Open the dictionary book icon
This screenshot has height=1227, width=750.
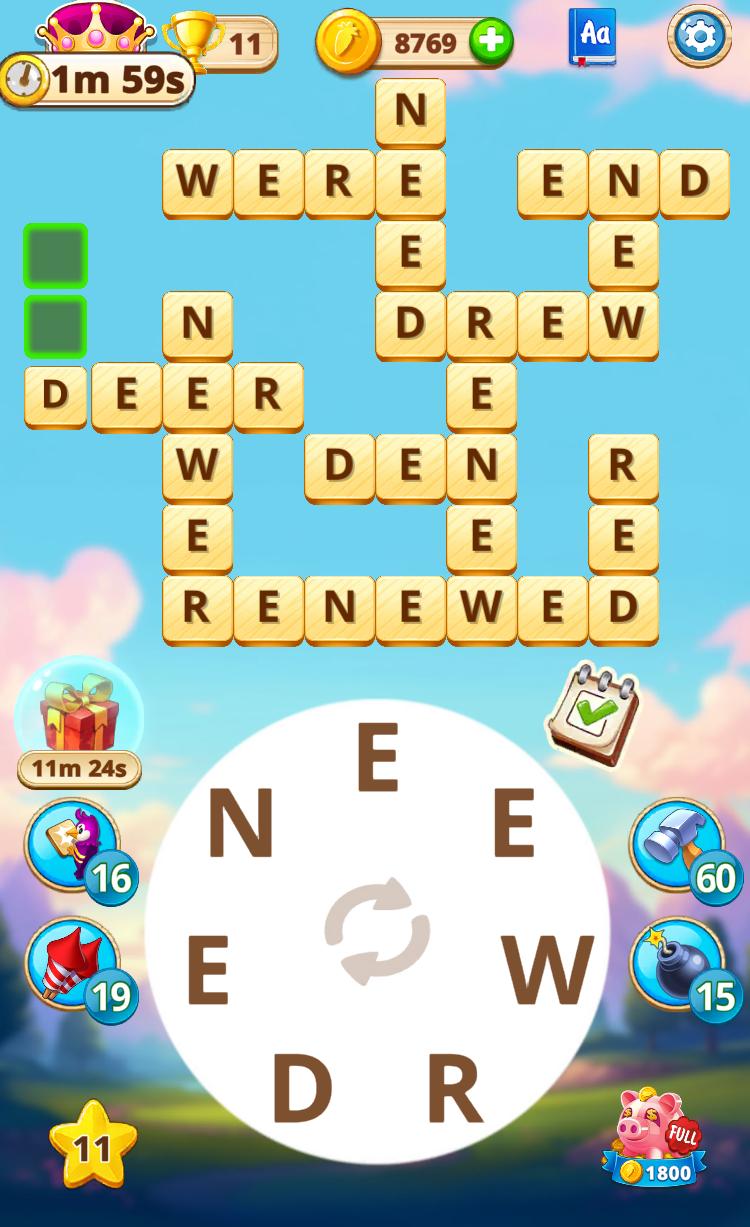[593, 37]
